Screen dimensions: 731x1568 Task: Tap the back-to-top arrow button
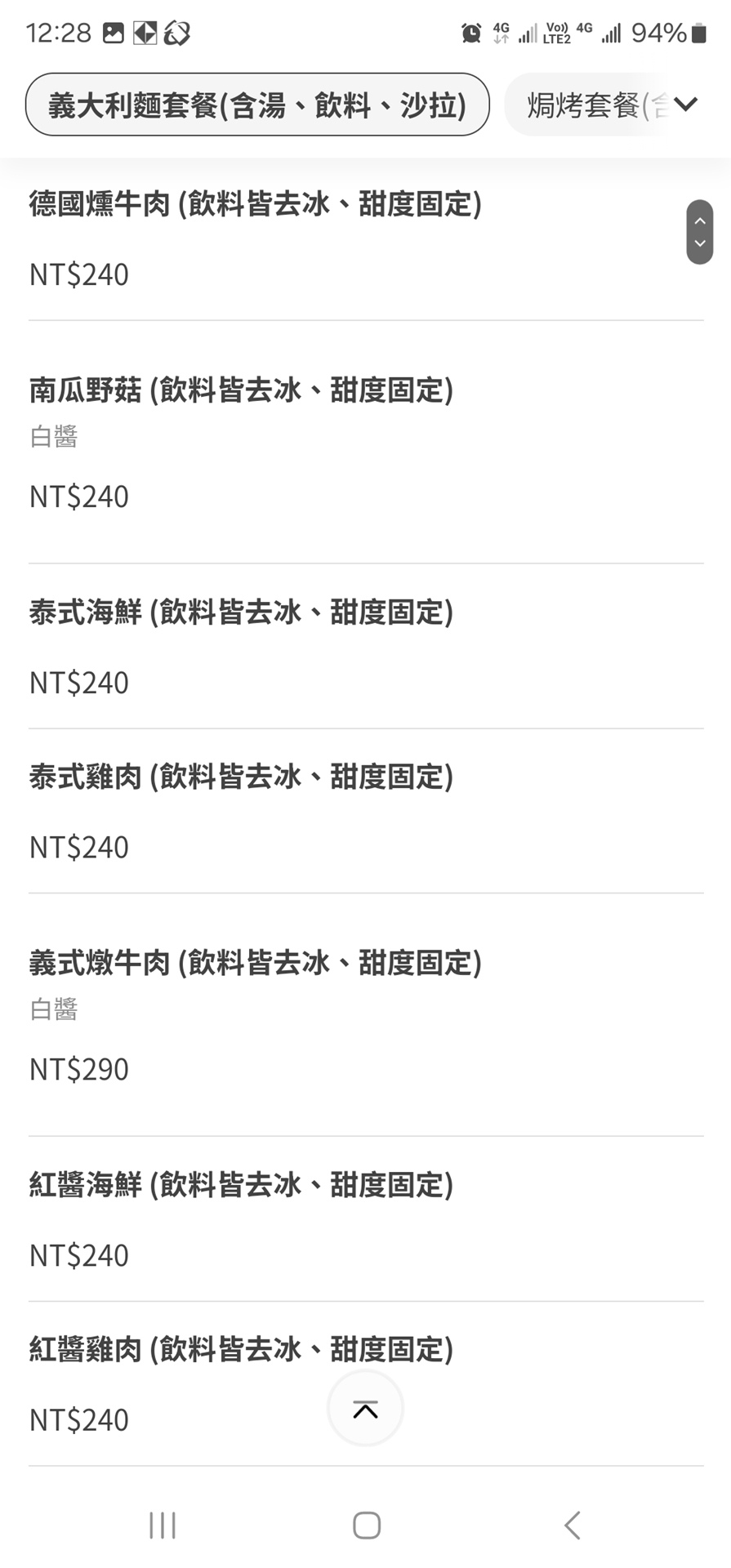pyautogui.click(x=365, y=1409)
